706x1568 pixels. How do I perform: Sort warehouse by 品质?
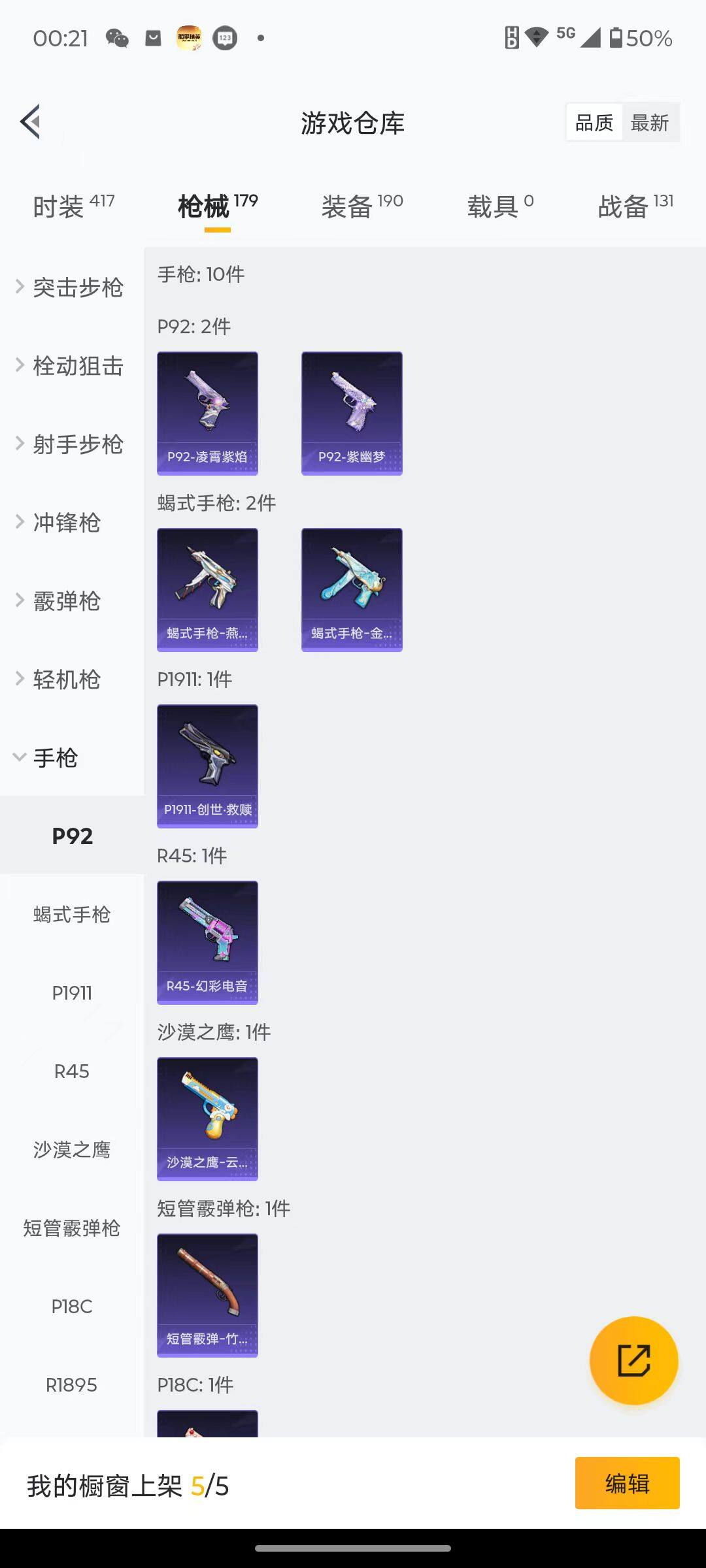click(x=594, y=123)
